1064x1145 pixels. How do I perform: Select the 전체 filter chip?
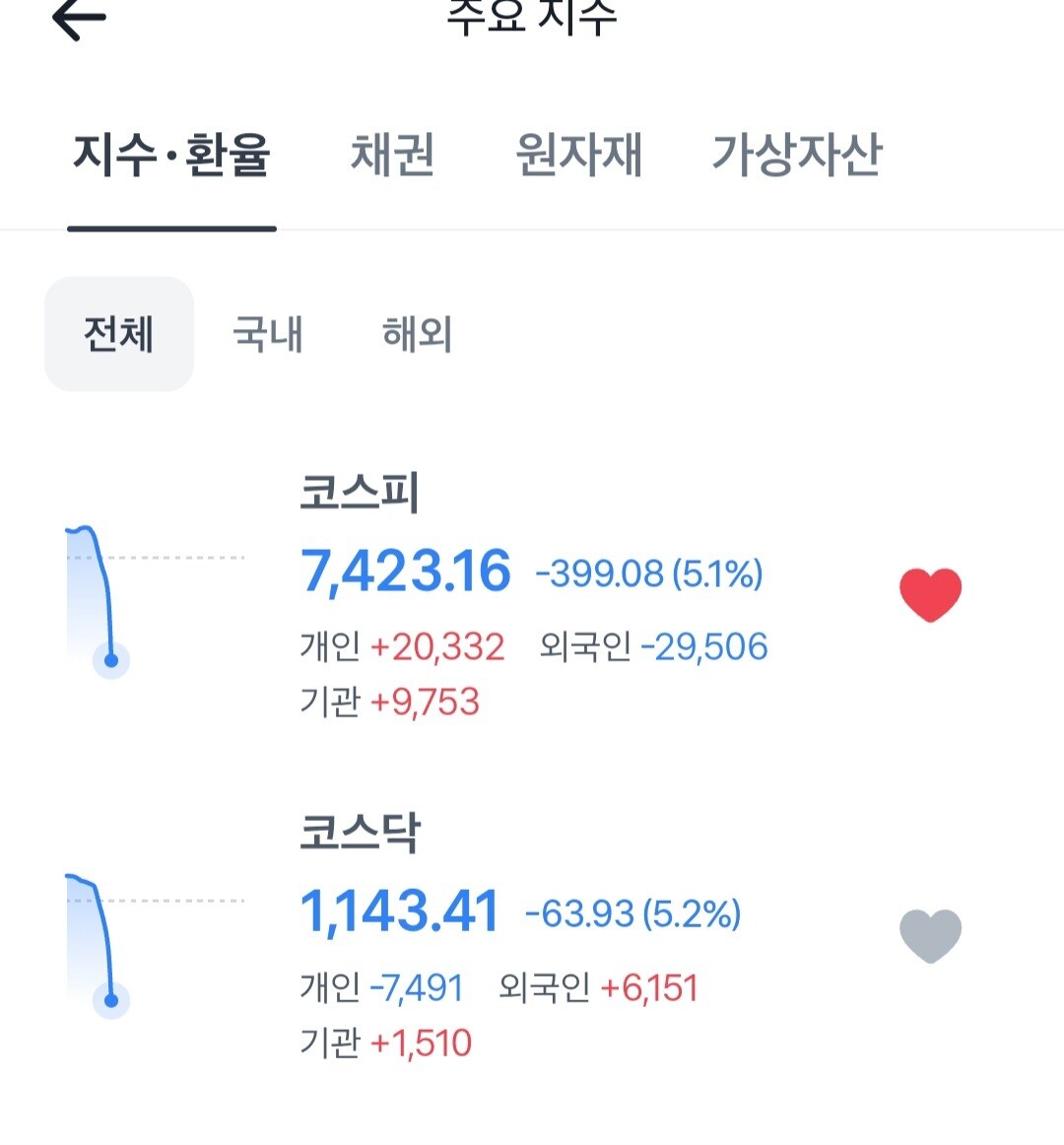[119, 334]
